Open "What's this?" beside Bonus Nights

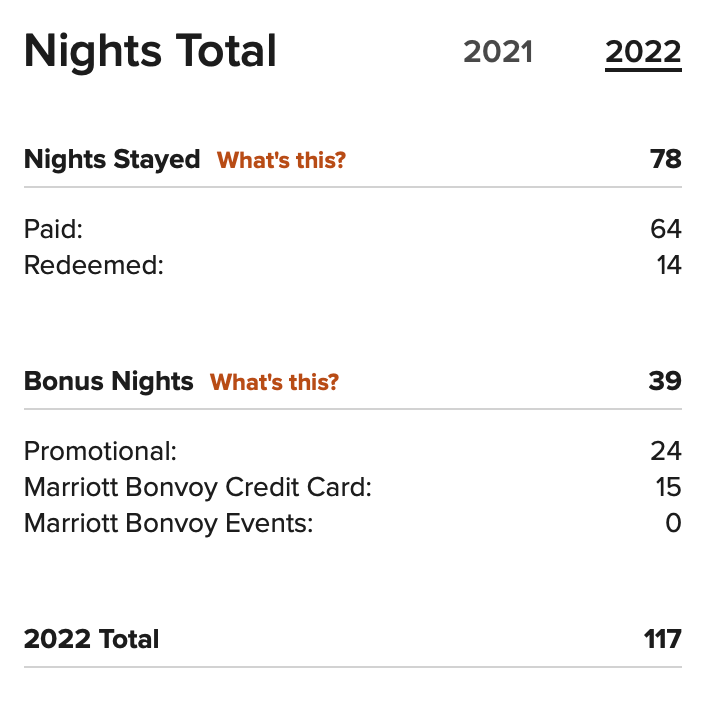point(274,382)
